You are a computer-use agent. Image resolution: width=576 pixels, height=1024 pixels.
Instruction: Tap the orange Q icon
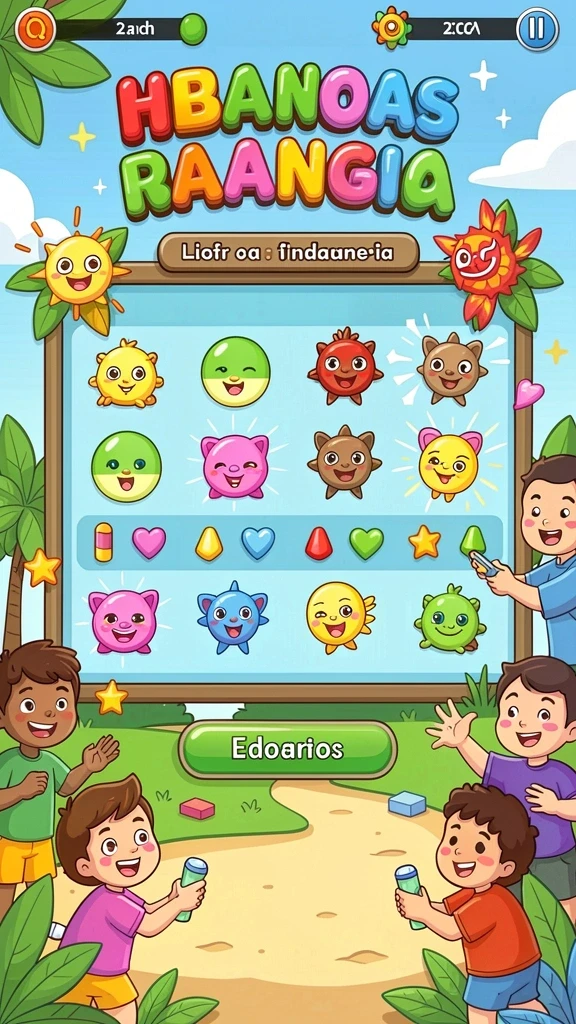pos(35,29)
